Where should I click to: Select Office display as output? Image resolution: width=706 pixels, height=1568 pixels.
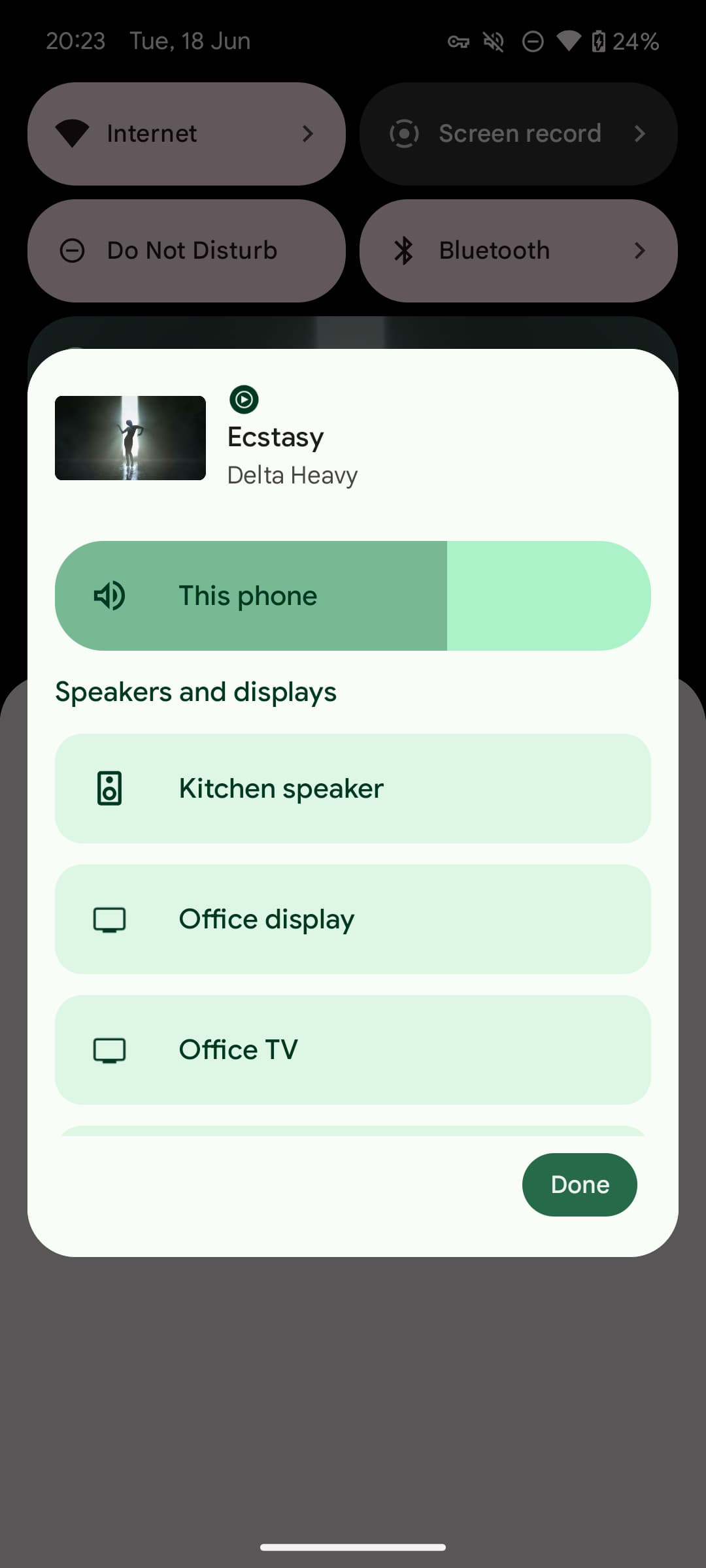[x=353, y=919]
